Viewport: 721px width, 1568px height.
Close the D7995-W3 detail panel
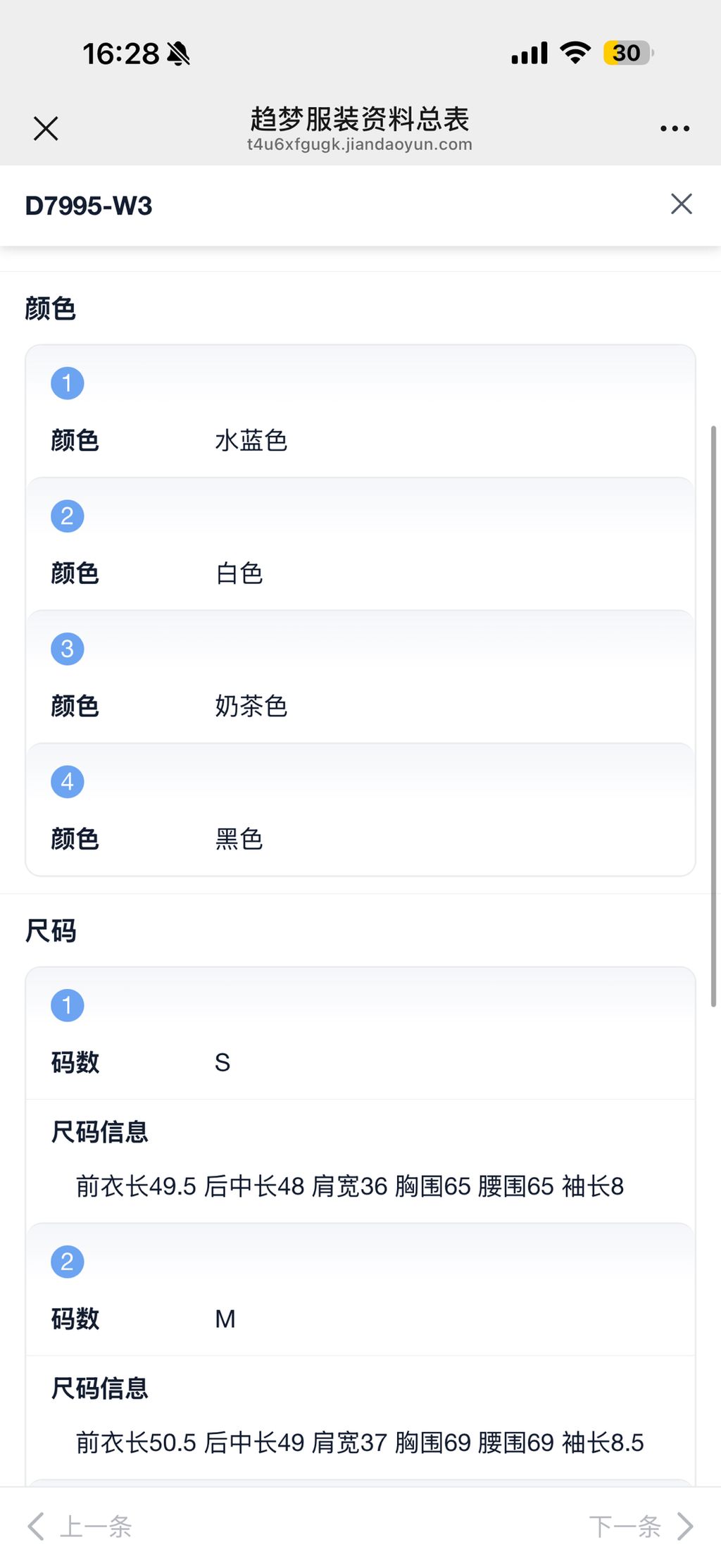[681, 204]
